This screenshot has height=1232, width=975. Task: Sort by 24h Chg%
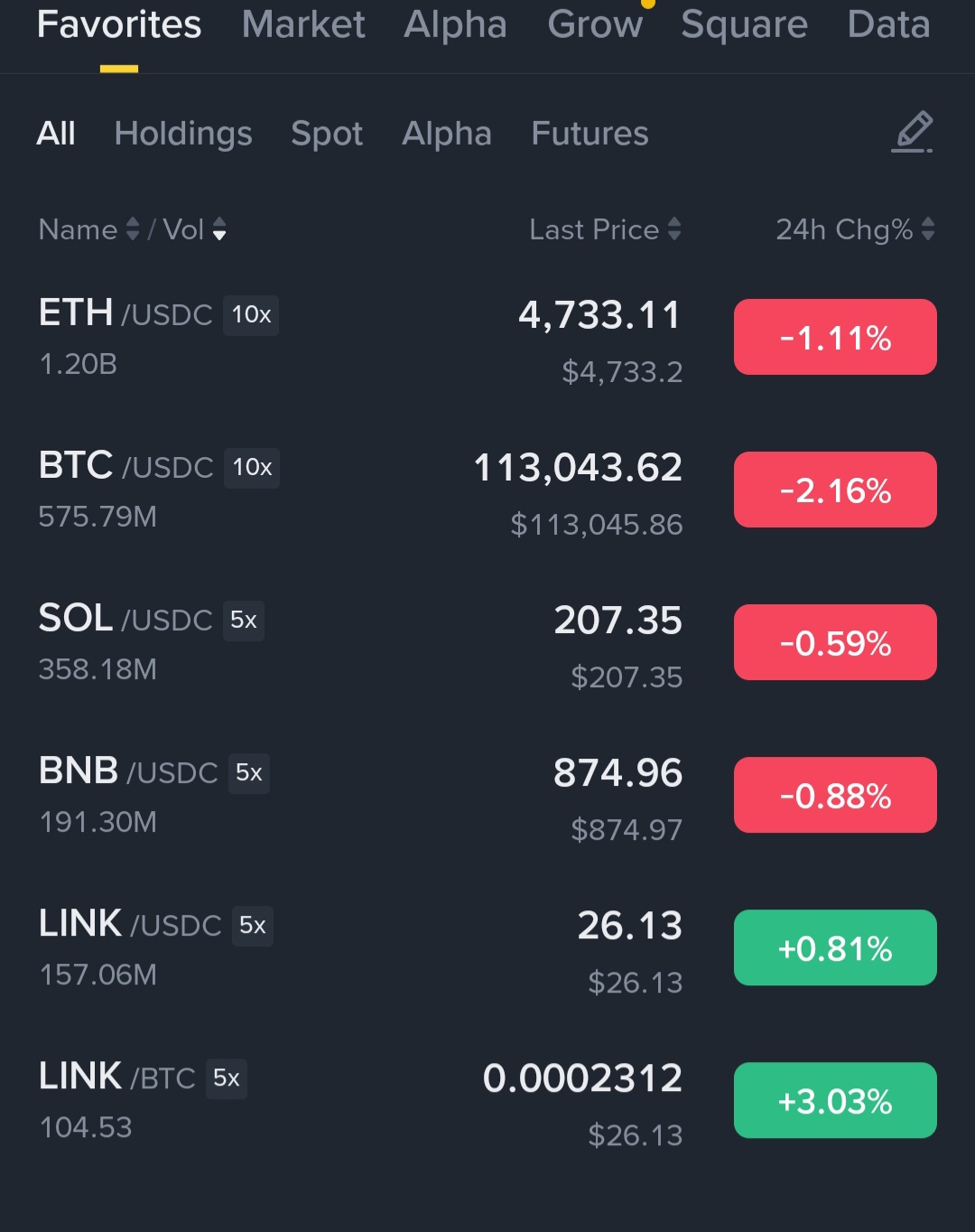pos(854,229)
